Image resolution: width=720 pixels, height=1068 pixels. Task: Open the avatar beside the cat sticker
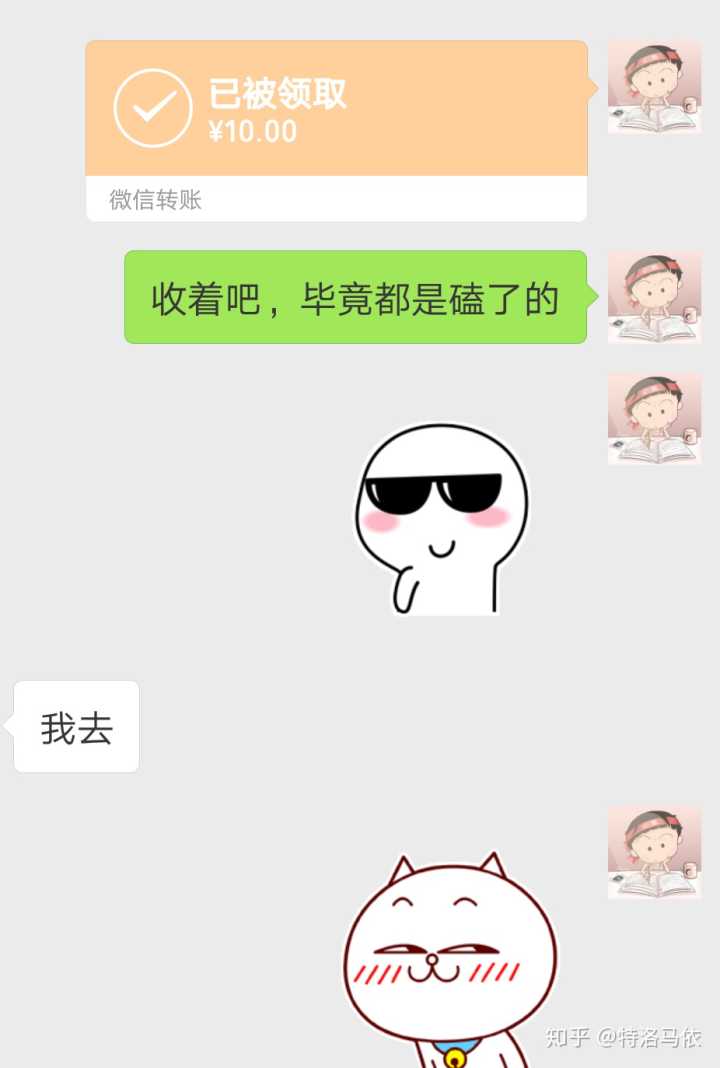tap(654, 852)
